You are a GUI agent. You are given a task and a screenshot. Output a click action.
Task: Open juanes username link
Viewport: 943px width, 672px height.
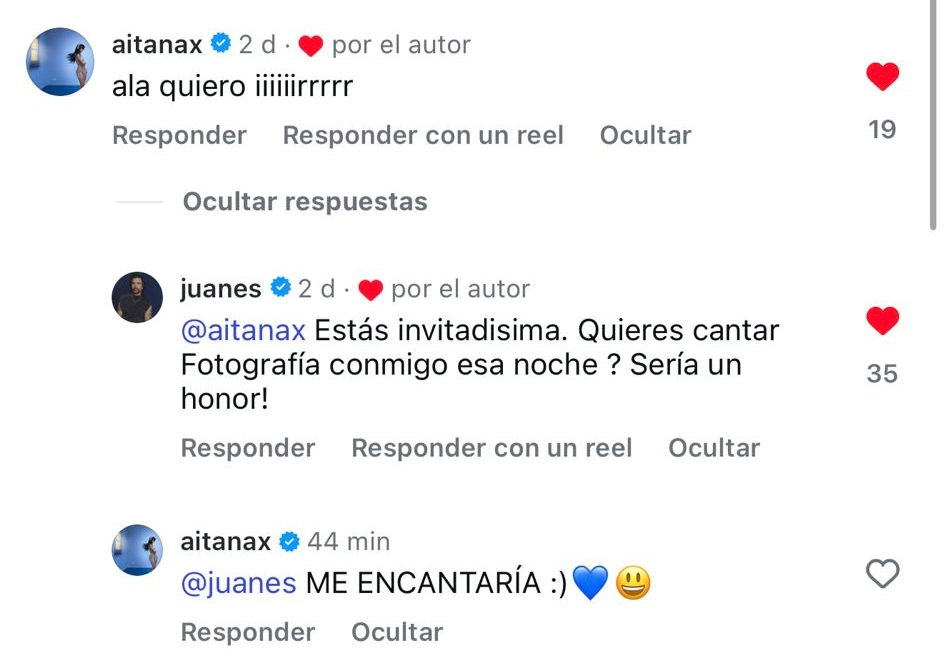[x=221, y=289]
